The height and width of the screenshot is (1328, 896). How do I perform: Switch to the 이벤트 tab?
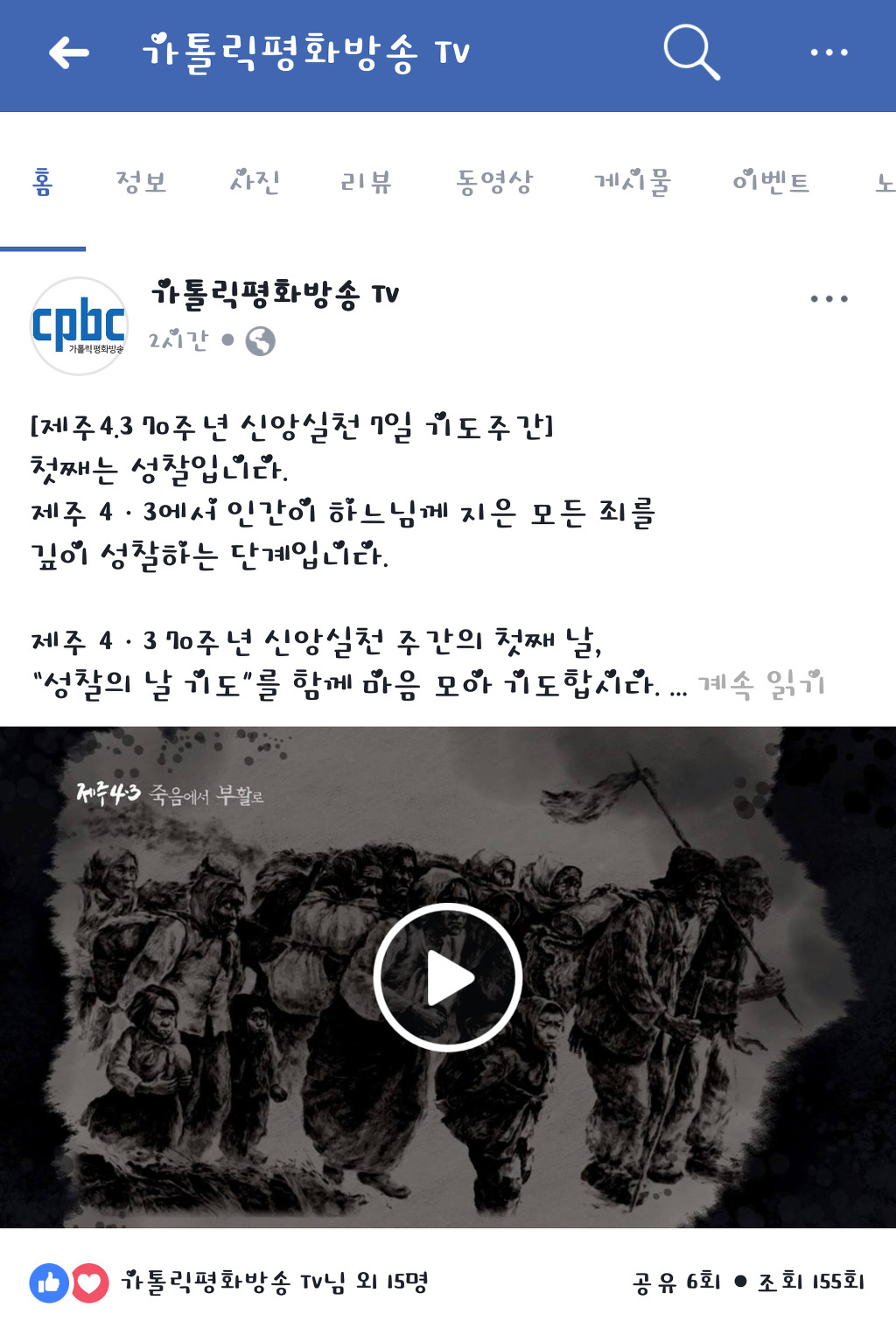tap(771, 182)
